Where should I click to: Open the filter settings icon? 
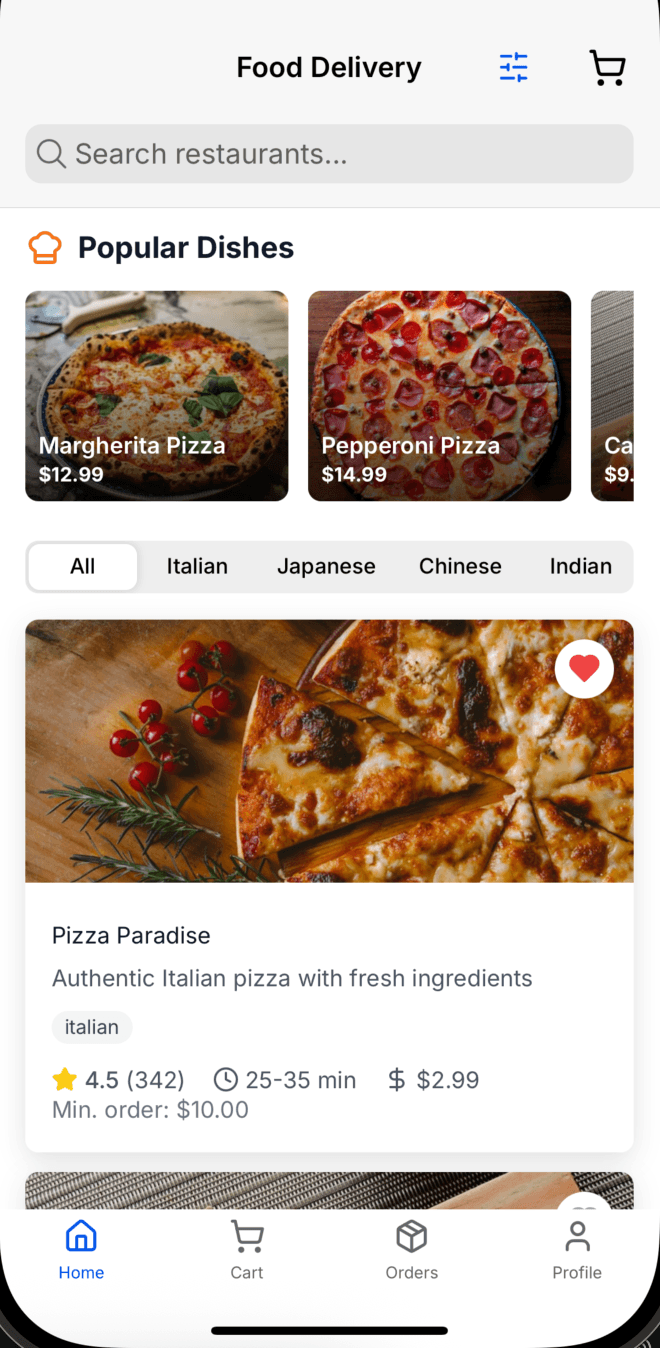(513, 68)
